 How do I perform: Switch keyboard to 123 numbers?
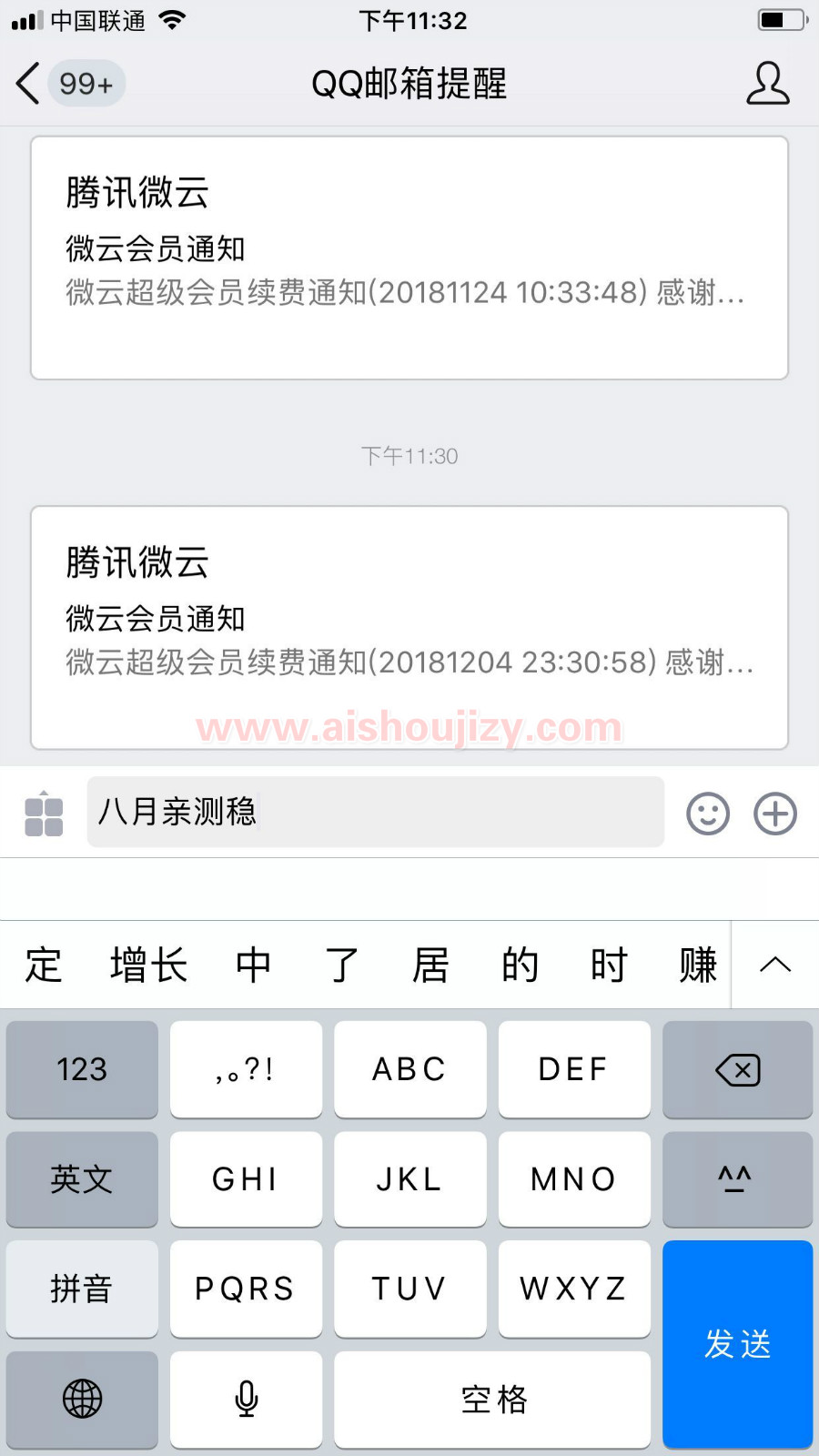click(82, 1069)
